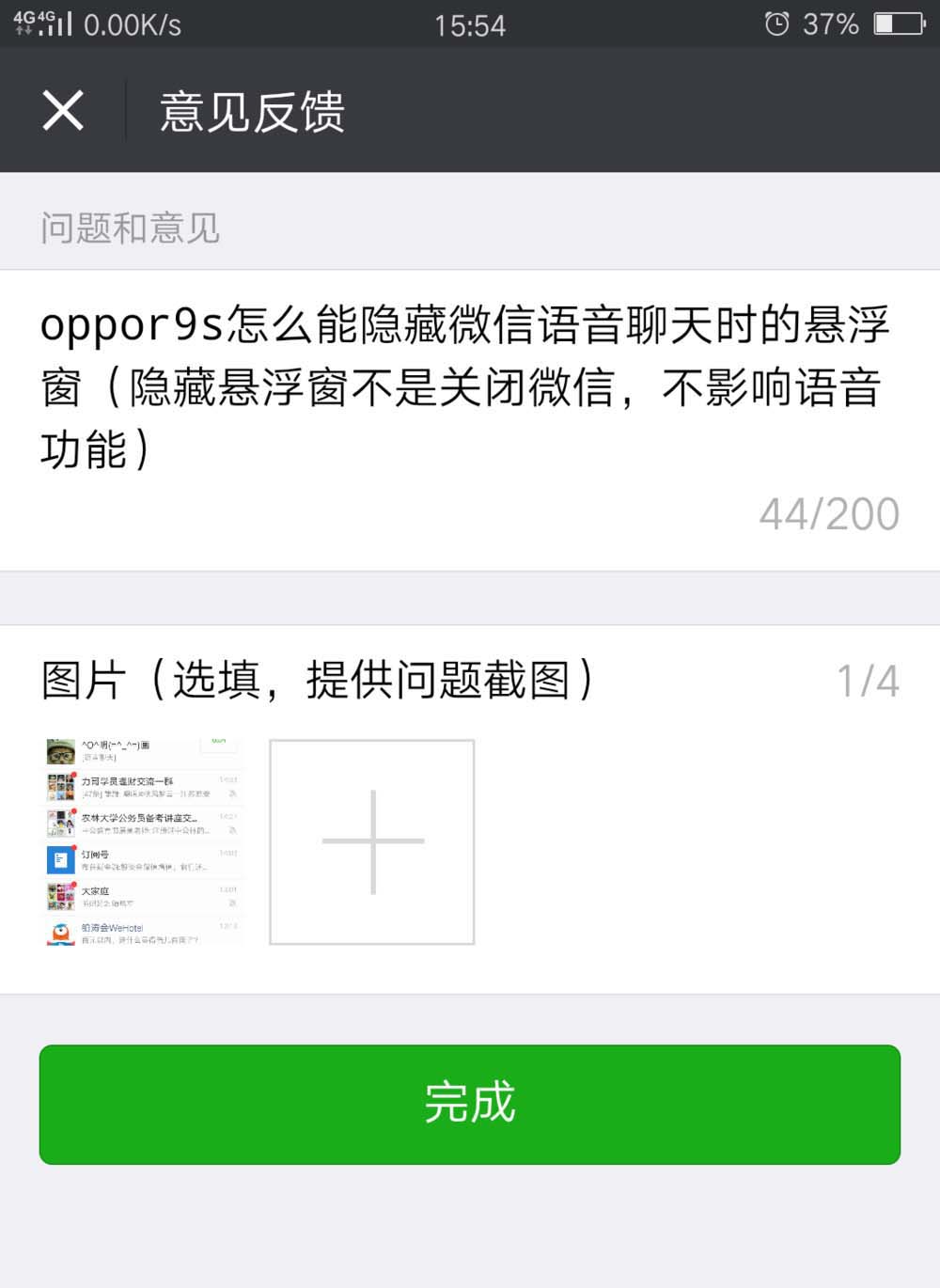The width and height of the screenshot is (940, 1288).
Task: Tap the 问题和意见 placeholder header
Action: (x=130, y=228)
